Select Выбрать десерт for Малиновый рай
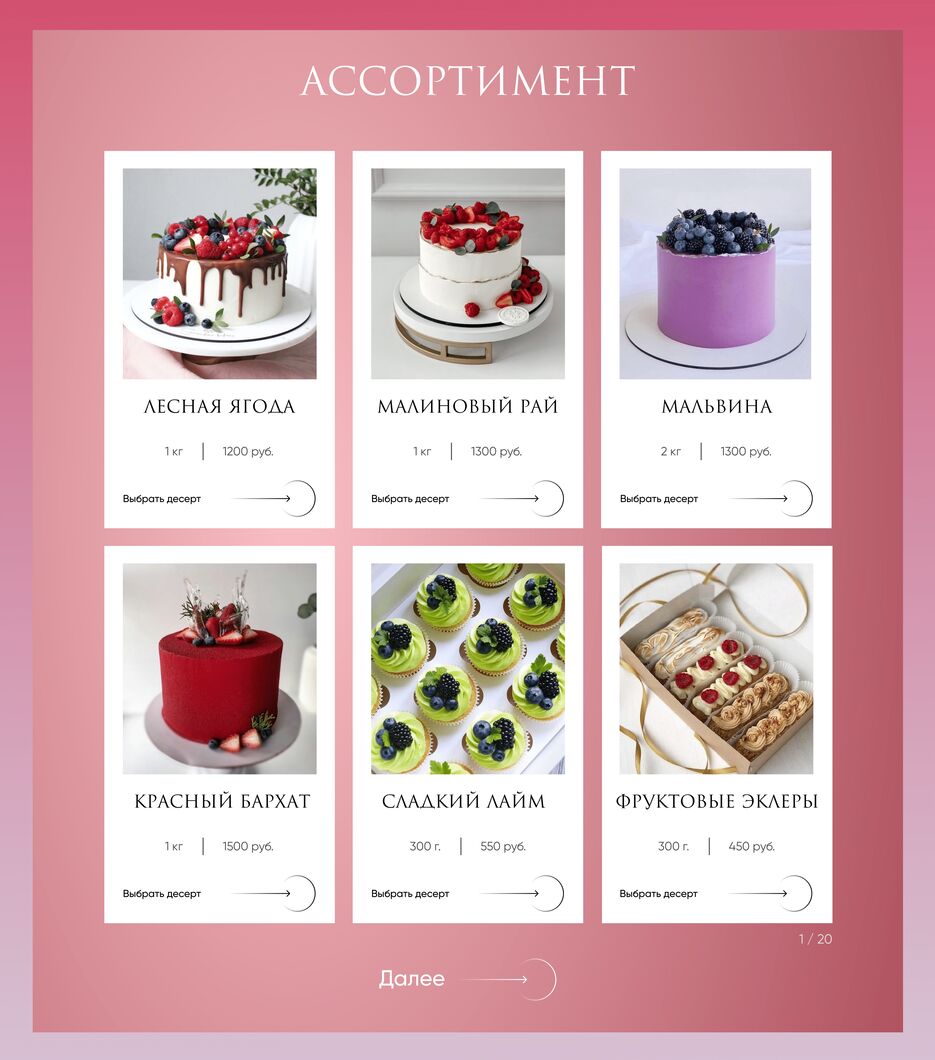 pyautogui.click(x=466, y=498)
